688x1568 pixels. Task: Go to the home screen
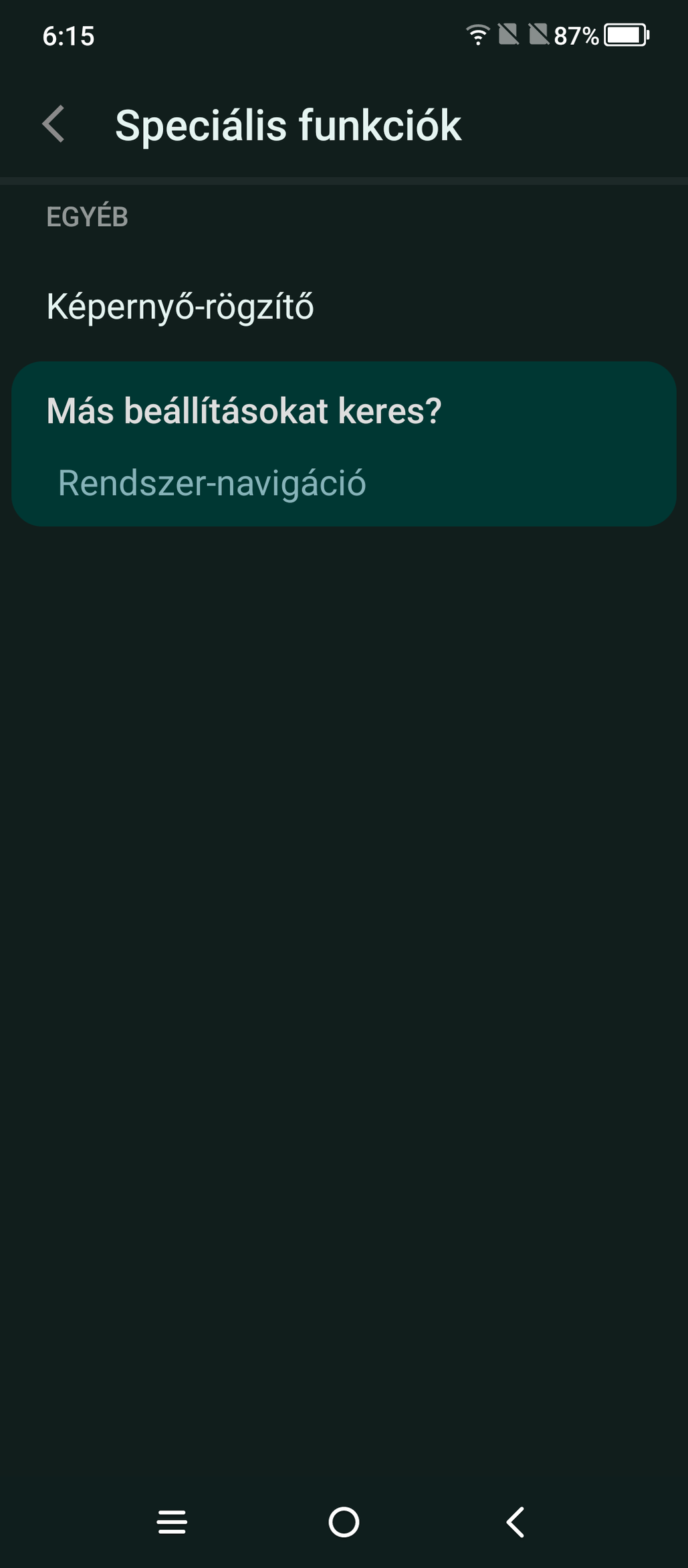pos(344,1523)
